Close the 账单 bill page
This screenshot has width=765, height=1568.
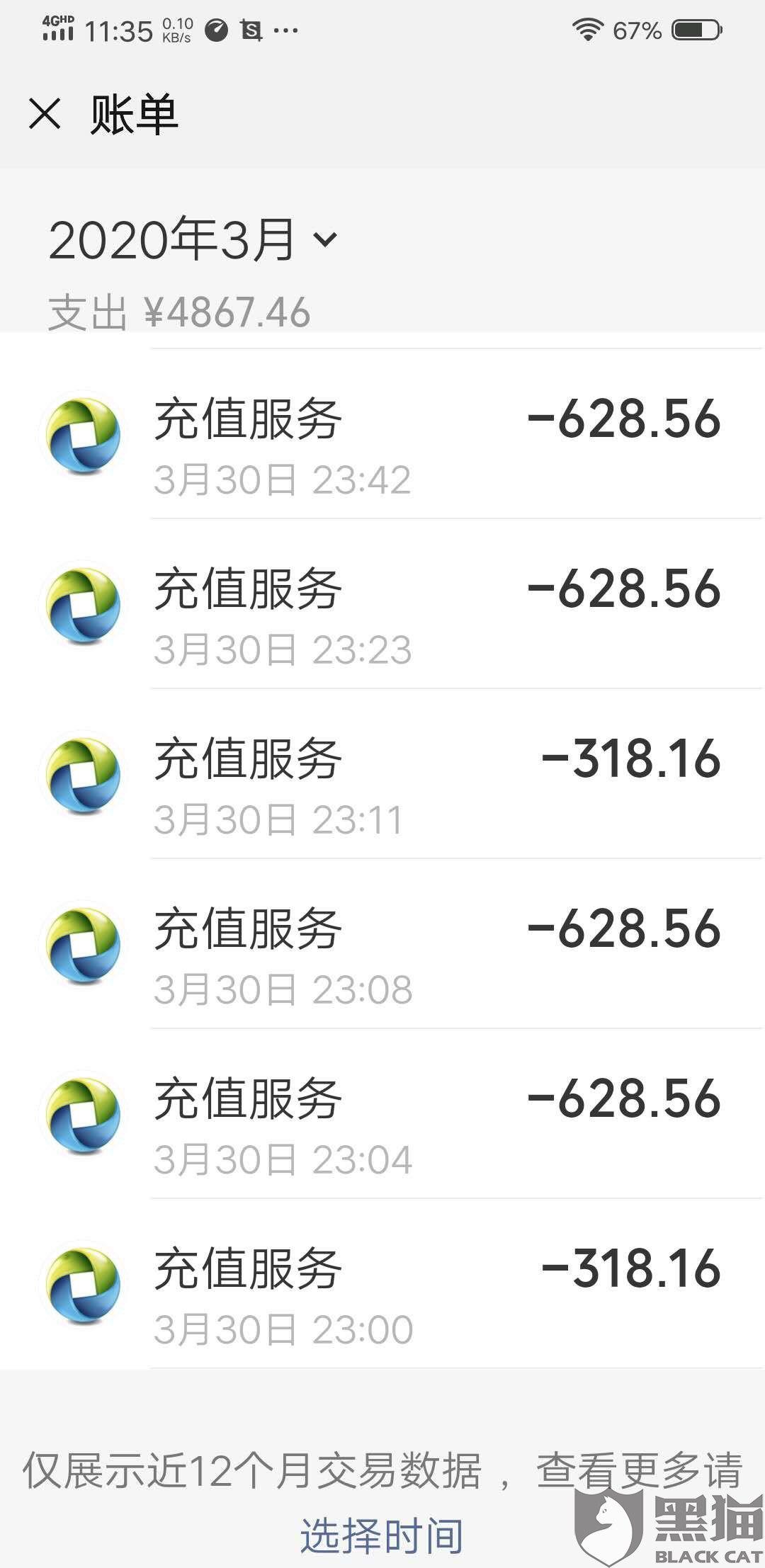coord(45,114)
